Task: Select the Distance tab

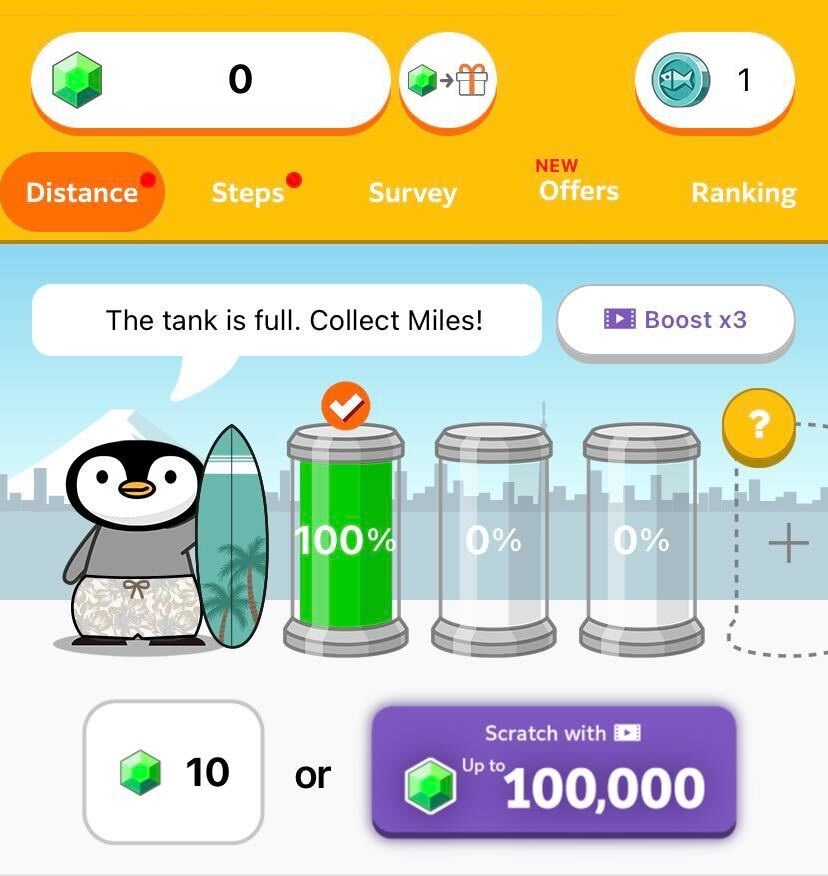Action: coord(82,192)
